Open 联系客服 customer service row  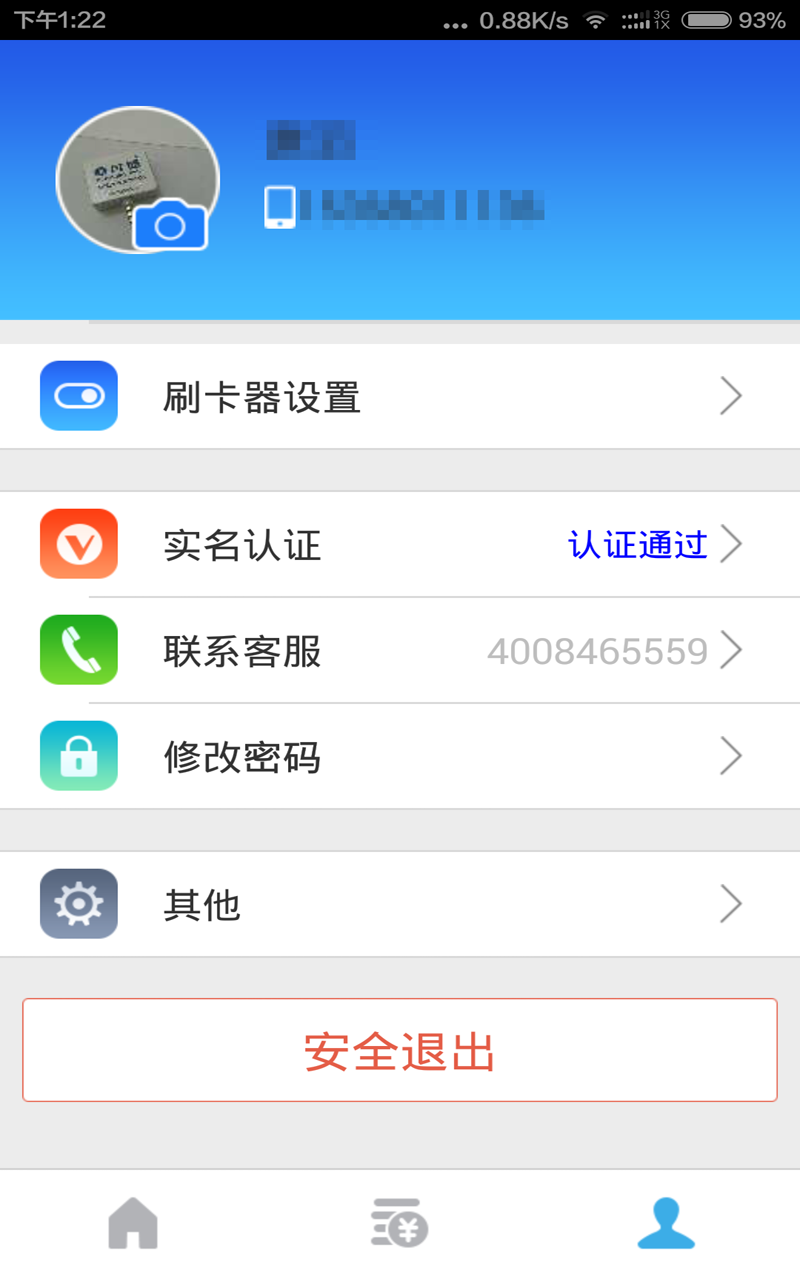tap(400, 651)
